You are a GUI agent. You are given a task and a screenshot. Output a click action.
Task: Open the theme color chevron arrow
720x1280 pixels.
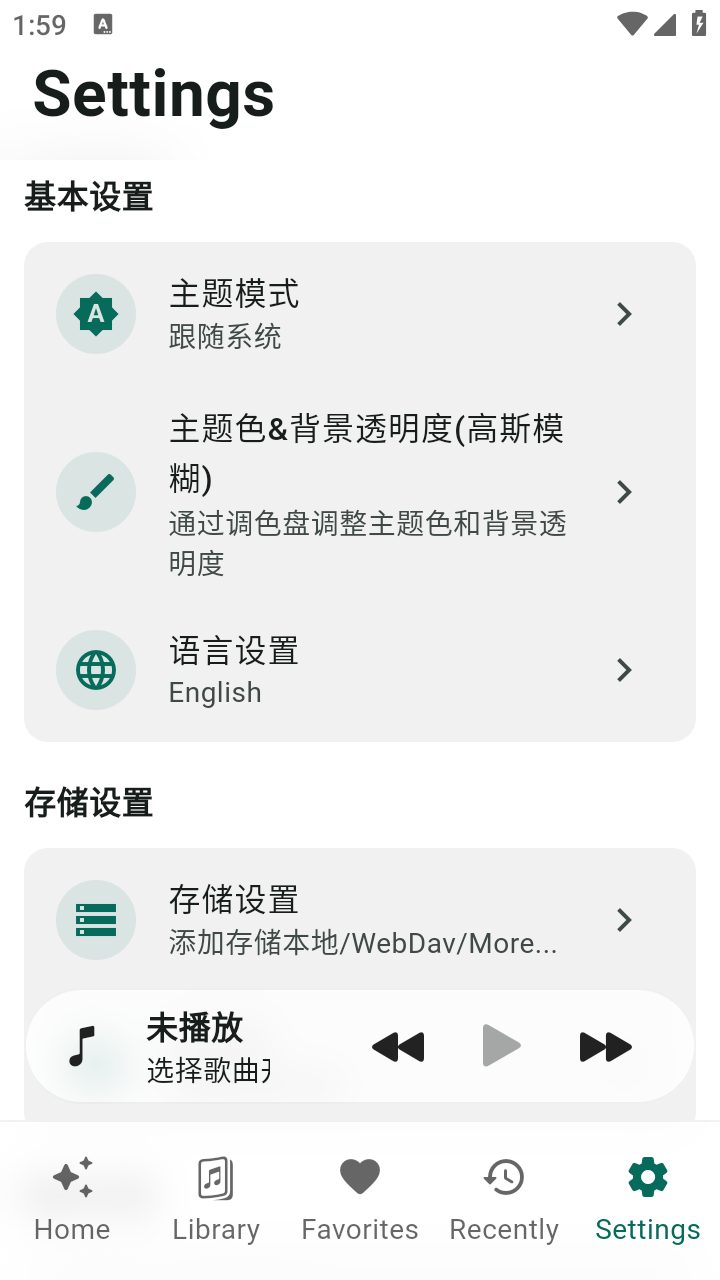coord(624,492)
